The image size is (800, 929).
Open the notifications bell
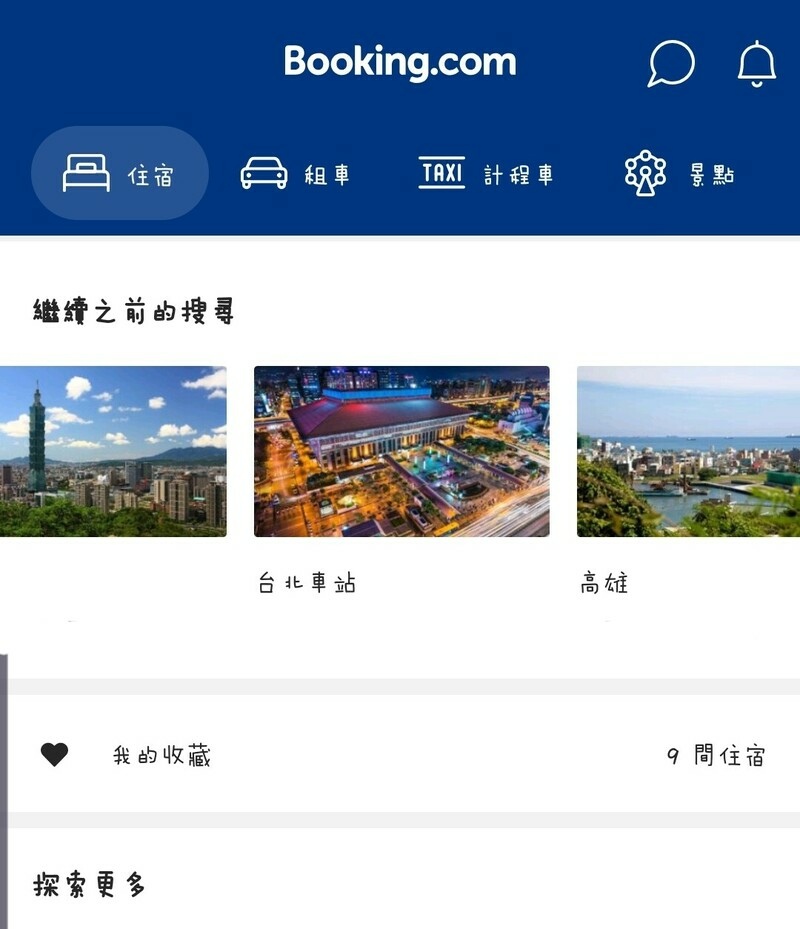pos(757,63)
